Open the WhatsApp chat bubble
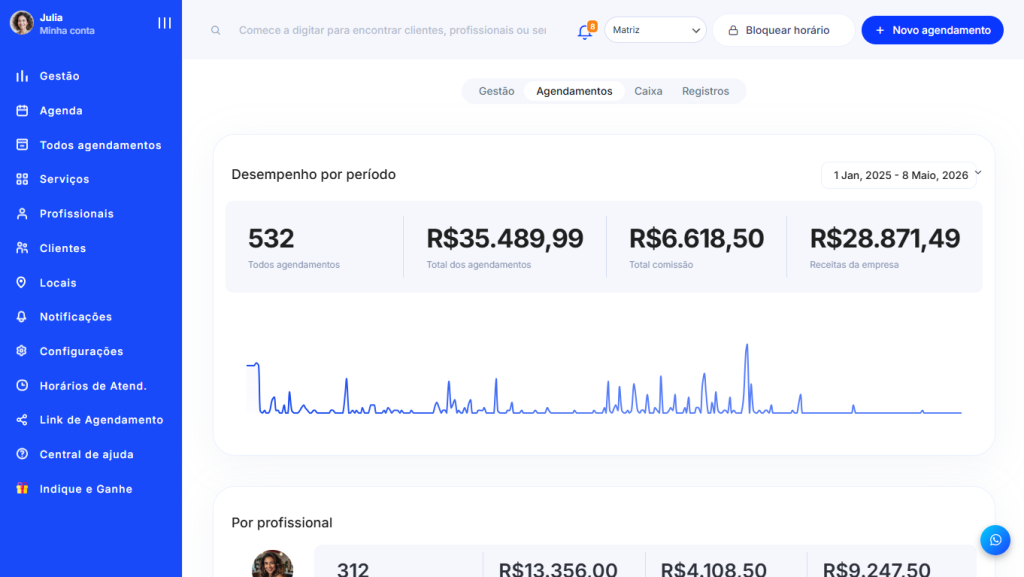The width and height of the screenshot is (1024, 577). [995, 540]
